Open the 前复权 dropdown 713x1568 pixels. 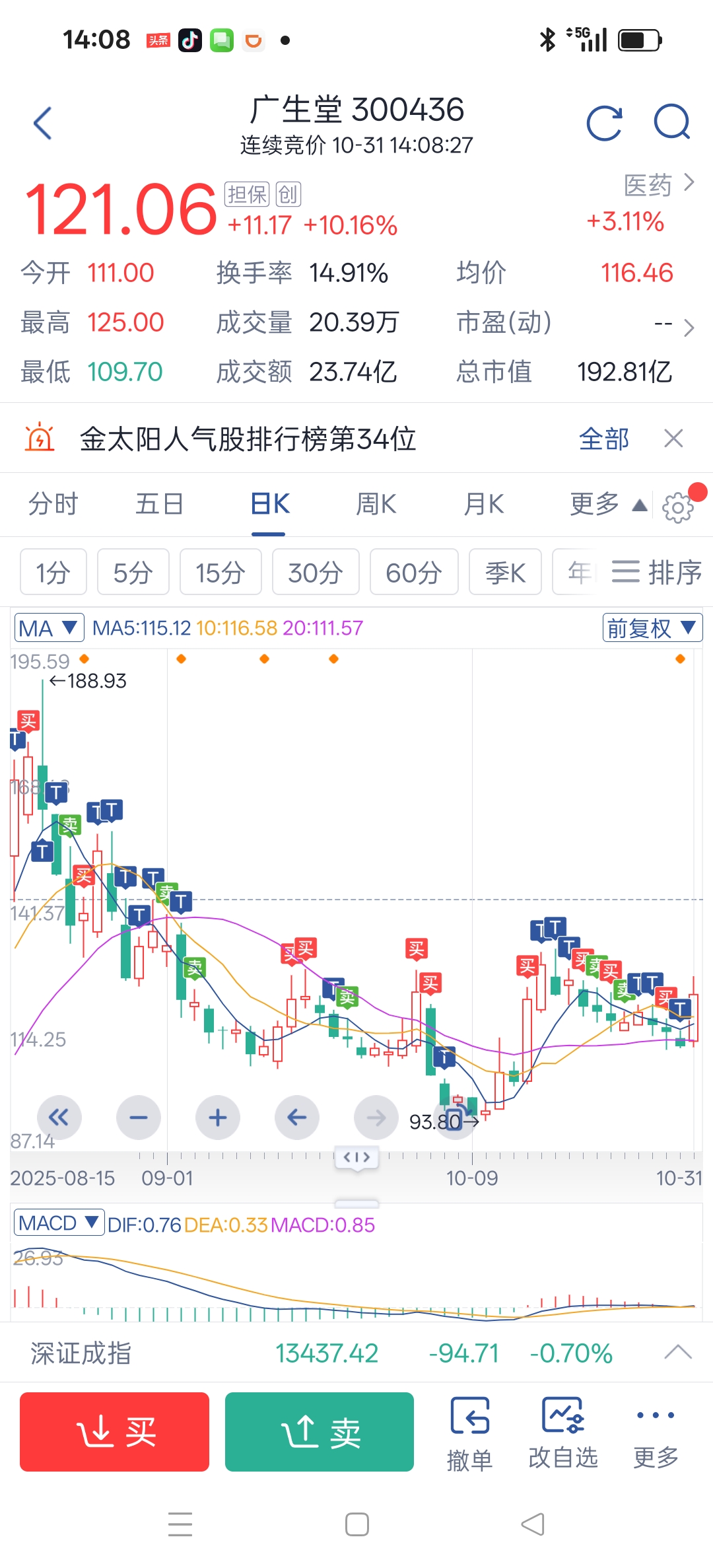(652, 627)
